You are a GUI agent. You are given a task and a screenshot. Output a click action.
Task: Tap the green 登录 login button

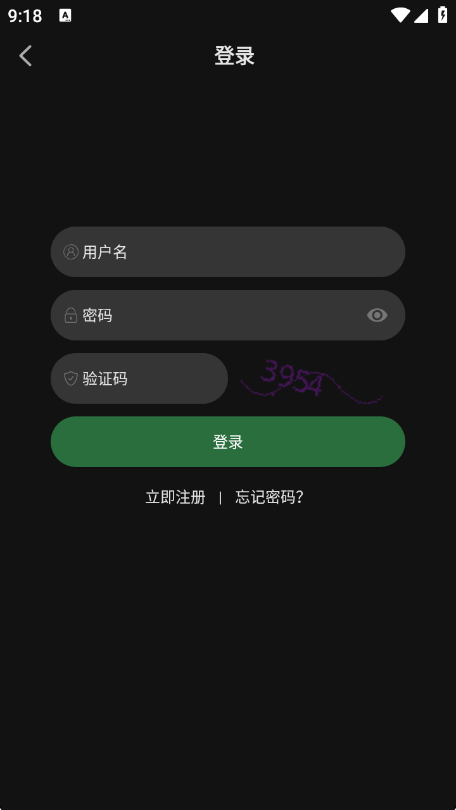(228, 442)
